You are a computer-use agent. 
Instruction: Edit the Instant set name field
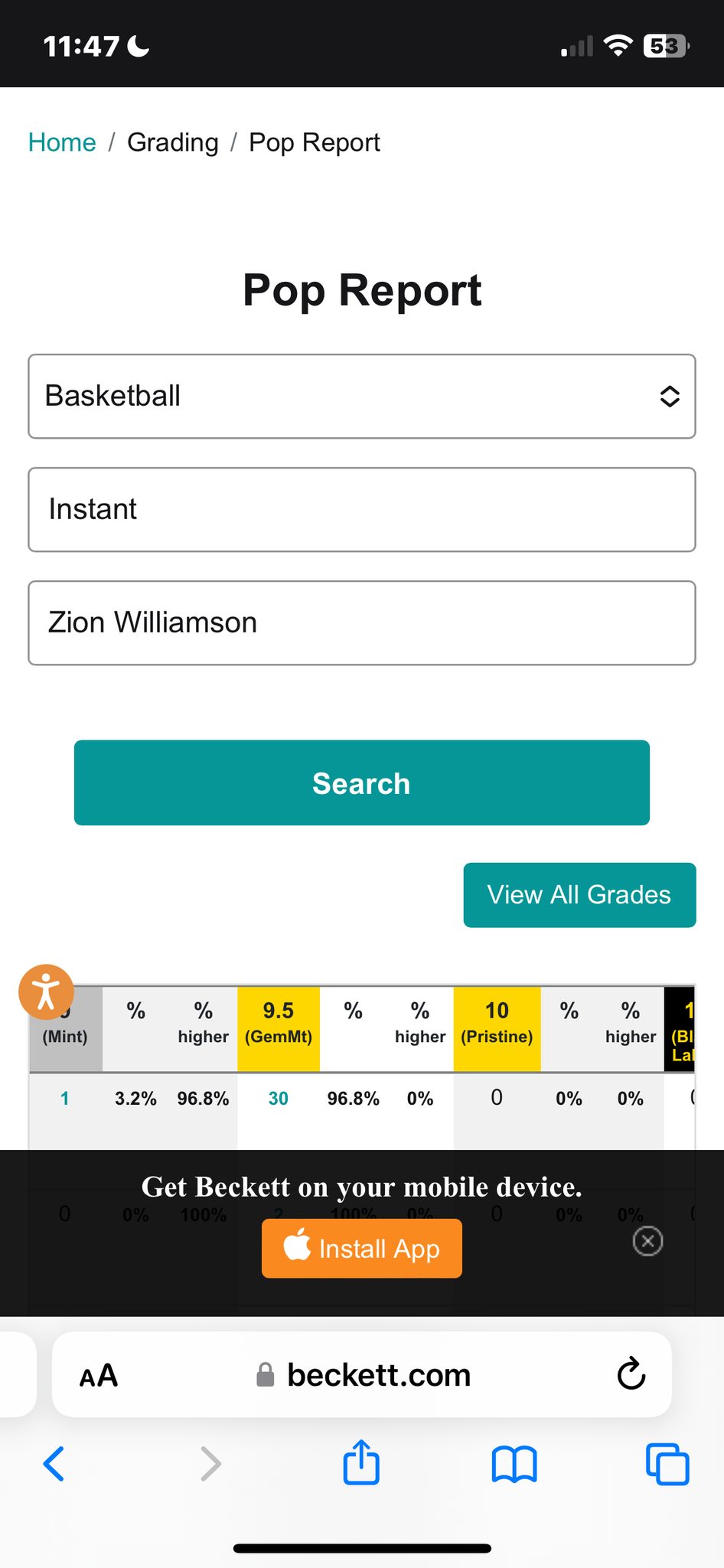pos(362,510)
